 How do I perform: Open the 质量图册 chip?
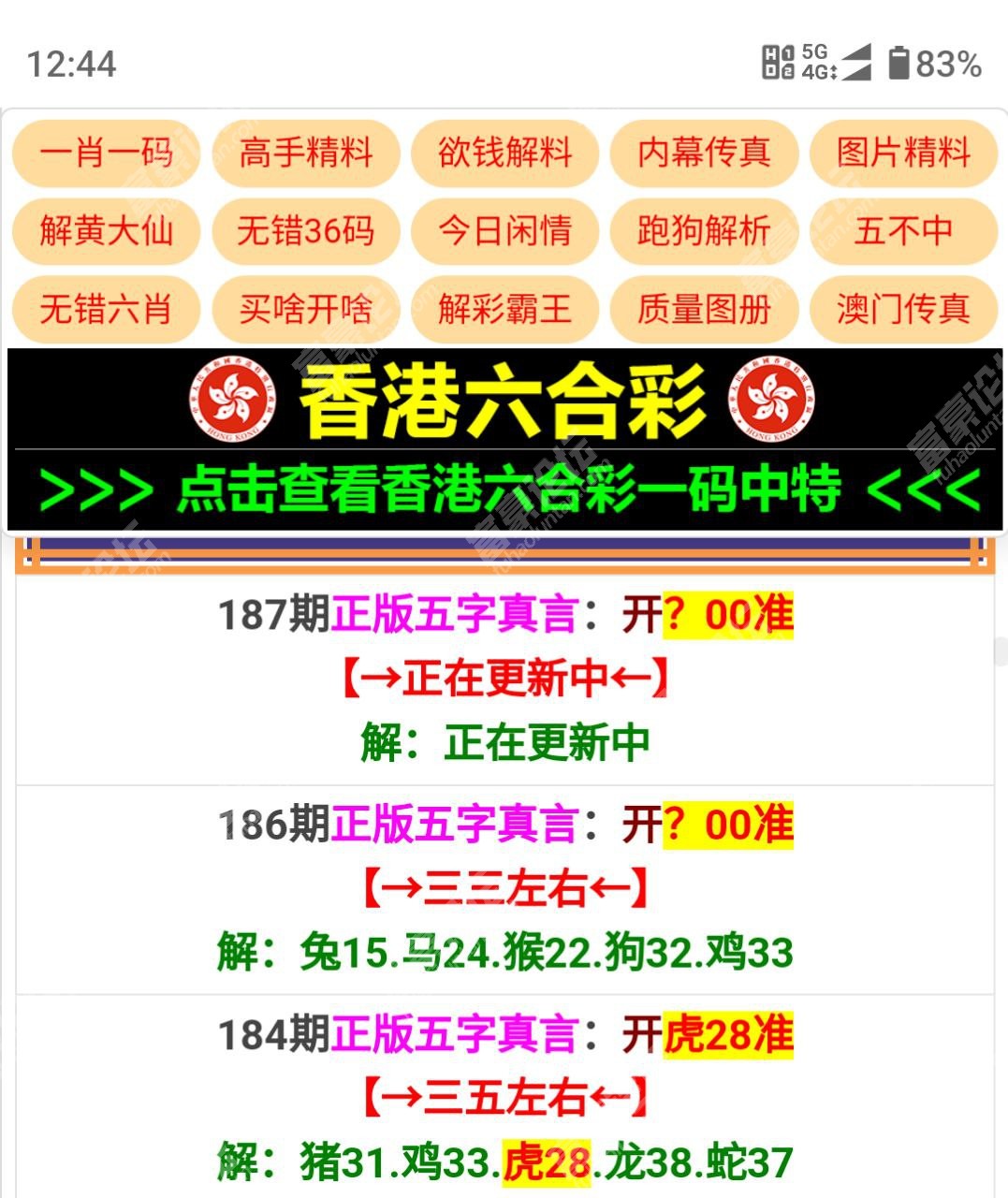tap(704, 309)
